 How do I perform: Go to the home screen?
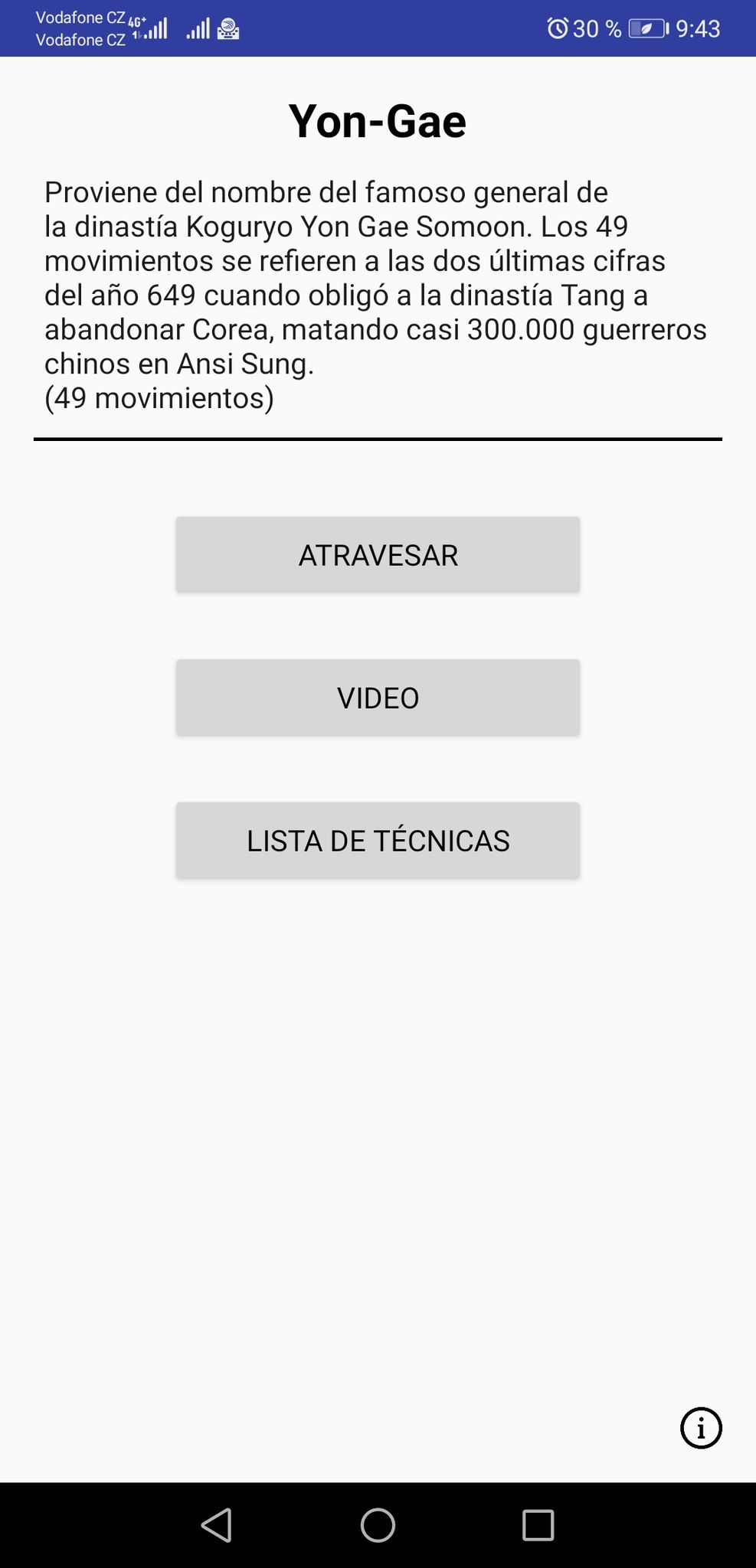[378, 1524]
